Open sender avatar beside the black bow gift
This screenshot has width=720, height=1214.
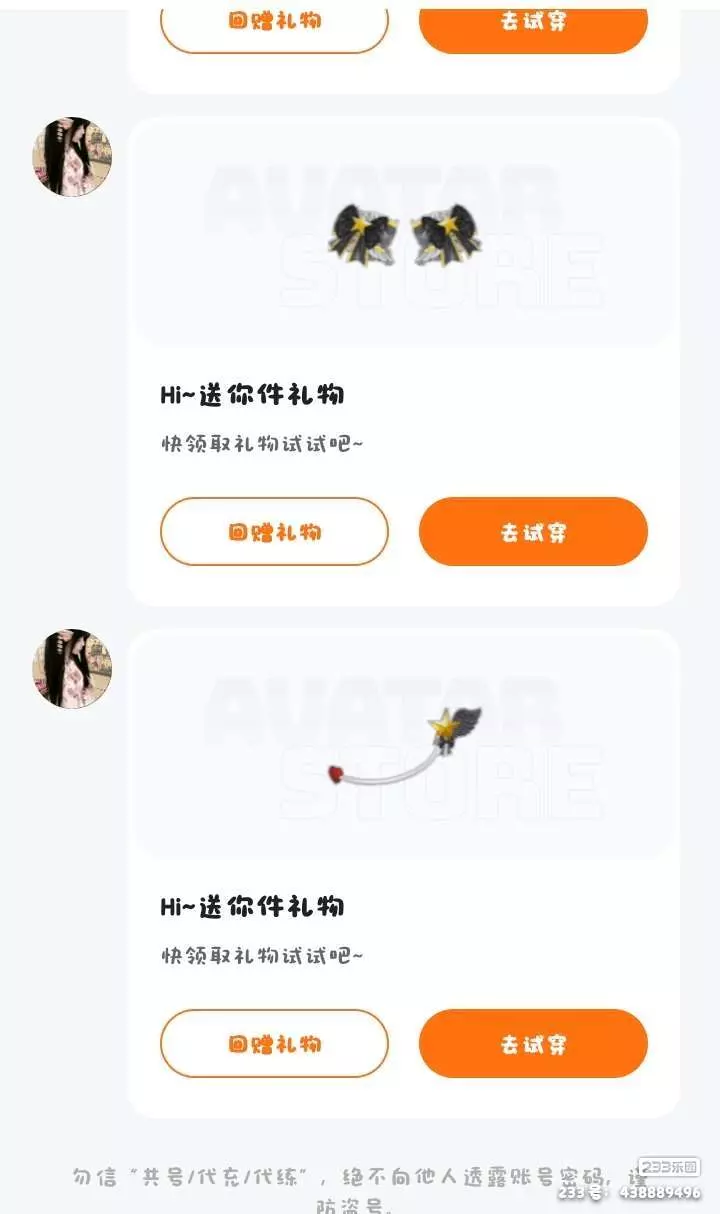tap(72, 157)
